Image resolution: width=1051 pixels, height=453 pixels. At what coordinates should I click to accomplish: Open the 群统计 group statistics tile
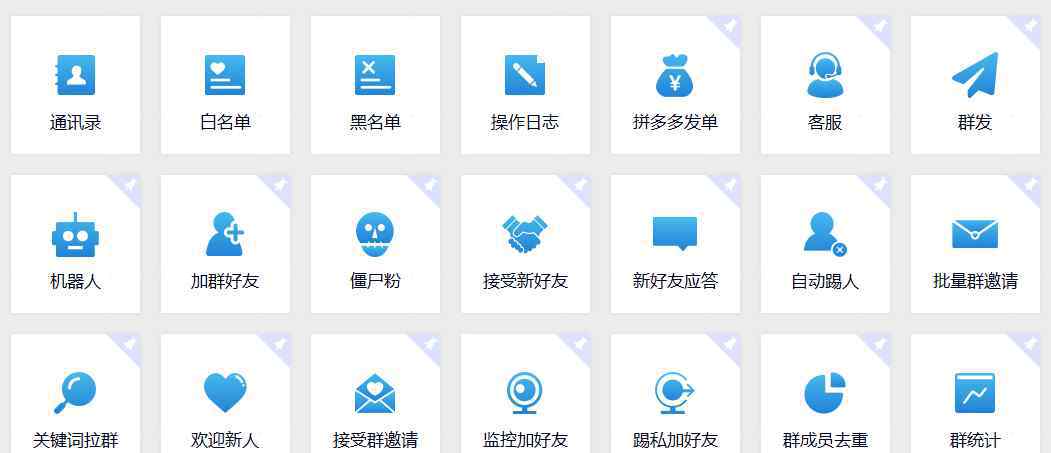click(x=975, y=400)
